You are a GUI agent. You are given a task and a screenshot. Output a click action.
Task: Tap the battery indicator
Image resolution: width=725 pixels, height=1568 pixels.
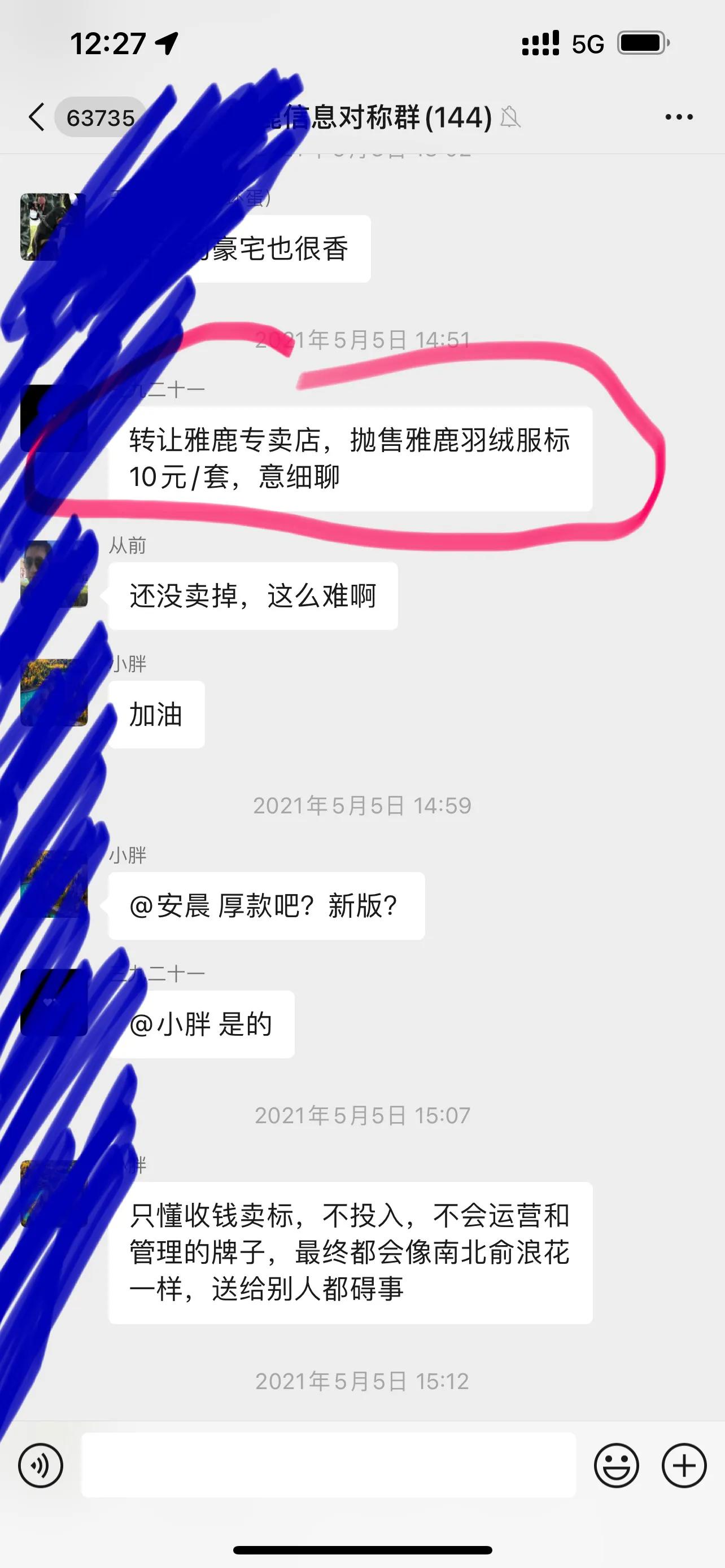point(642,41)
